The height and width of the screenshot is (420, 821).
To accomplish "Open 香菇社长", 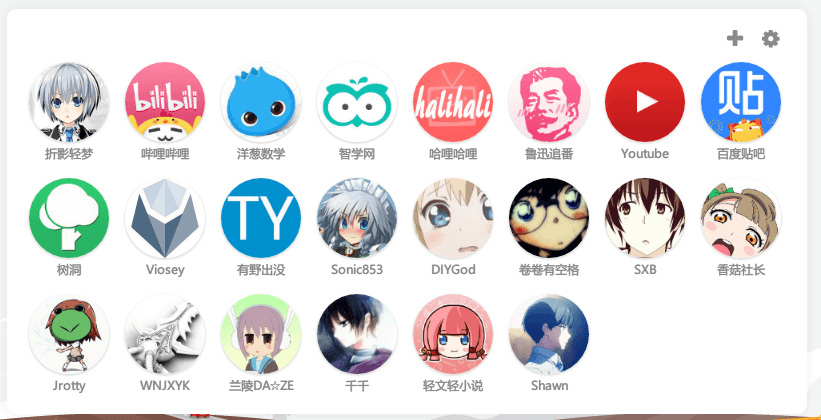I will click(741, 218).
